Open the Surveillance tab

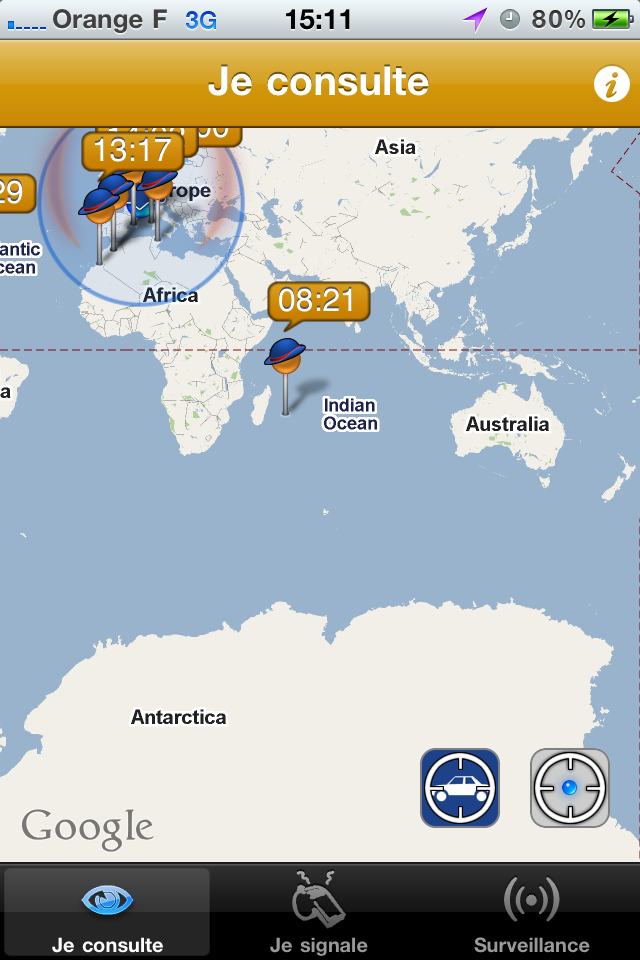pos(531,912)
